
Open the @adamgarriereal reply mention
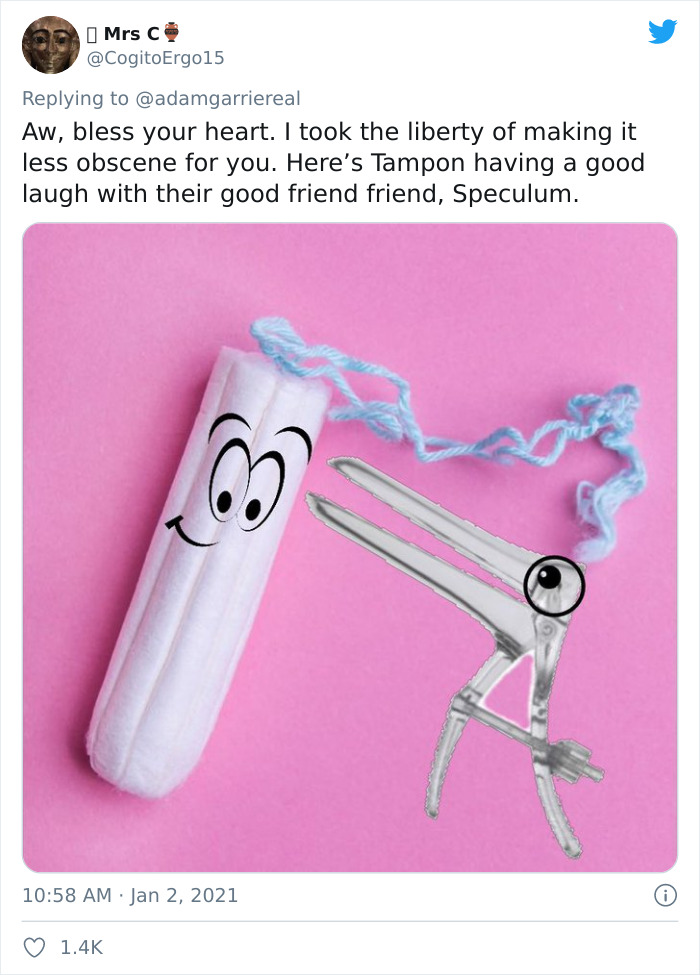click(222, 98)
